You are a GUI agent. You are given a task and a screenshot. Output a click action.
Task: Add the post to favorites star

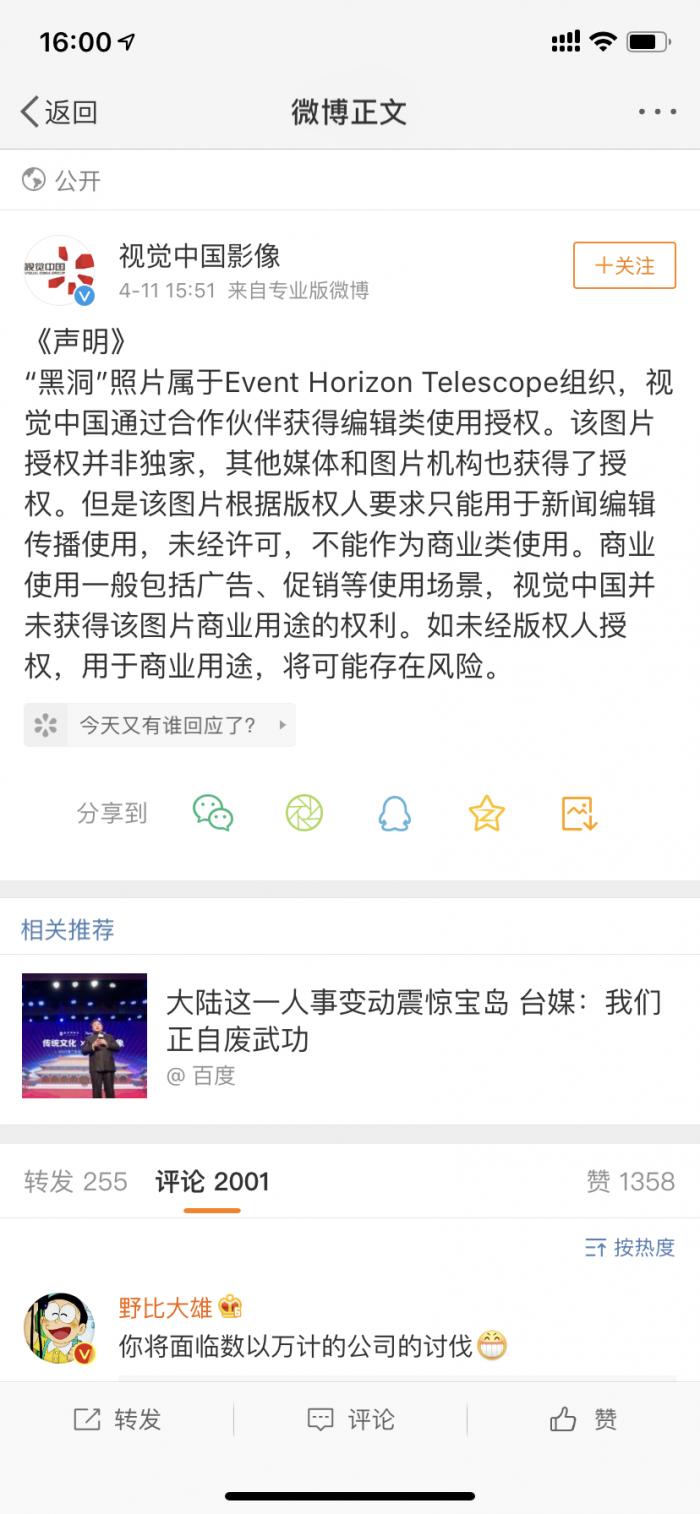(x=487, y=813)
